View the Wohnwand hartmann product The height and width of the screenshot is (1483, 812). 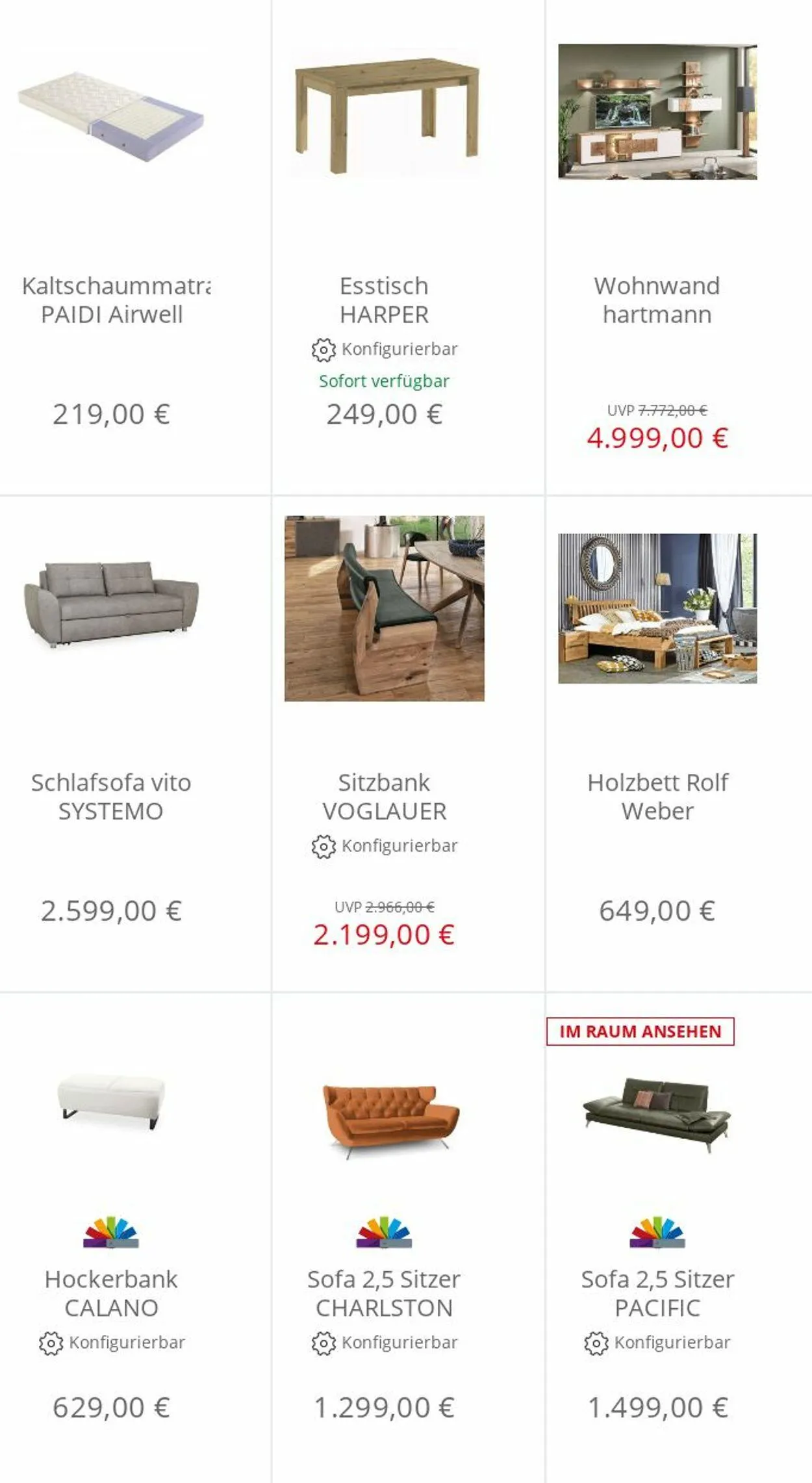657,300
